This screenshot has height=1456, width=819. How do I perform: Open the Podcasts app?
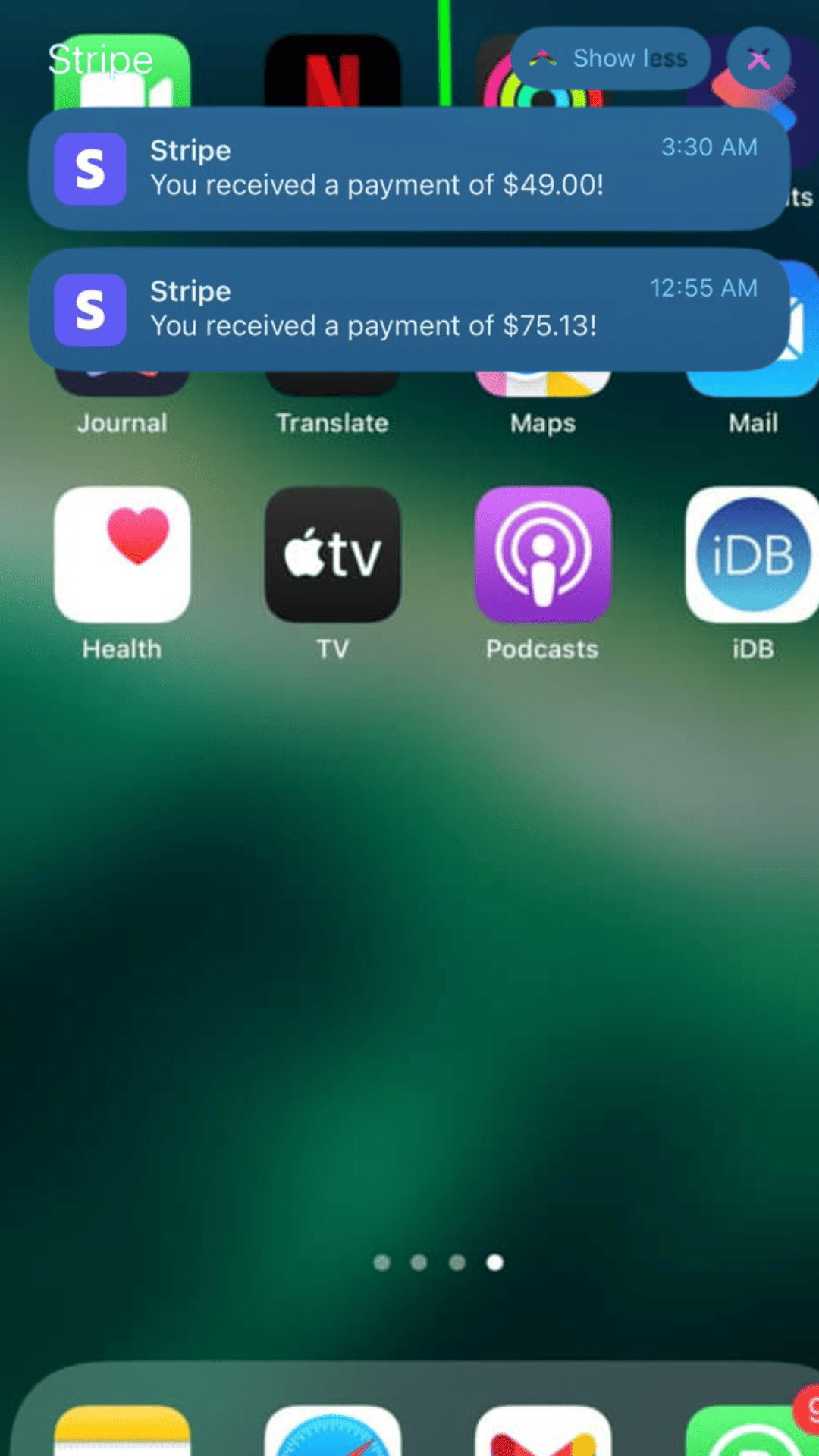point(542,555)
